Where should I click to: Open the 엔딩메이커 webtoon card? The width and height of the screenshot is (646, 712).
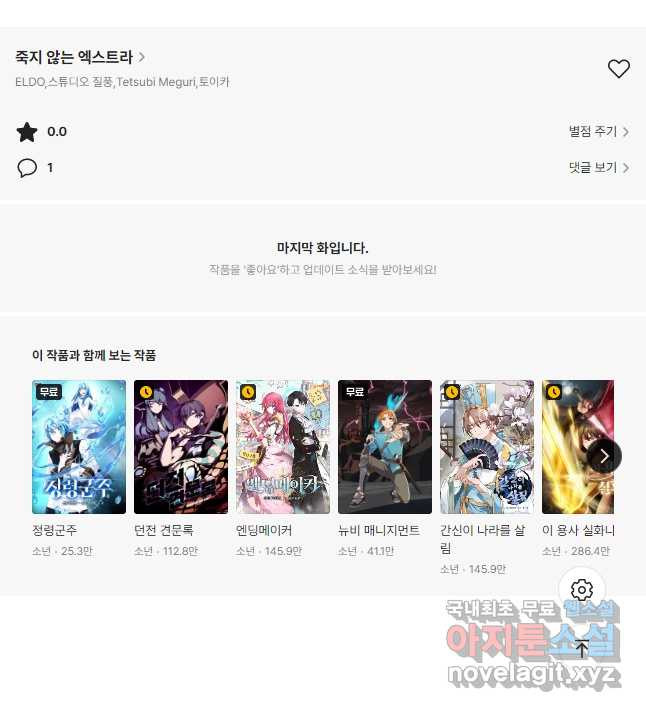(283, 447)
